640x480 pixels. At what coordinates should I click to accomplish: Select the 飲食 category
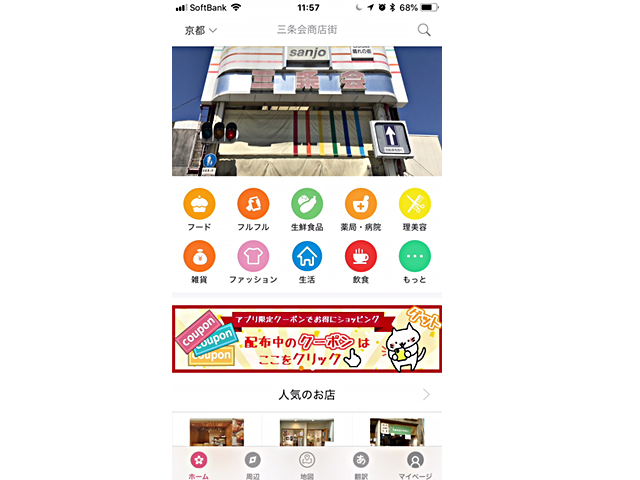pos(361,256)
